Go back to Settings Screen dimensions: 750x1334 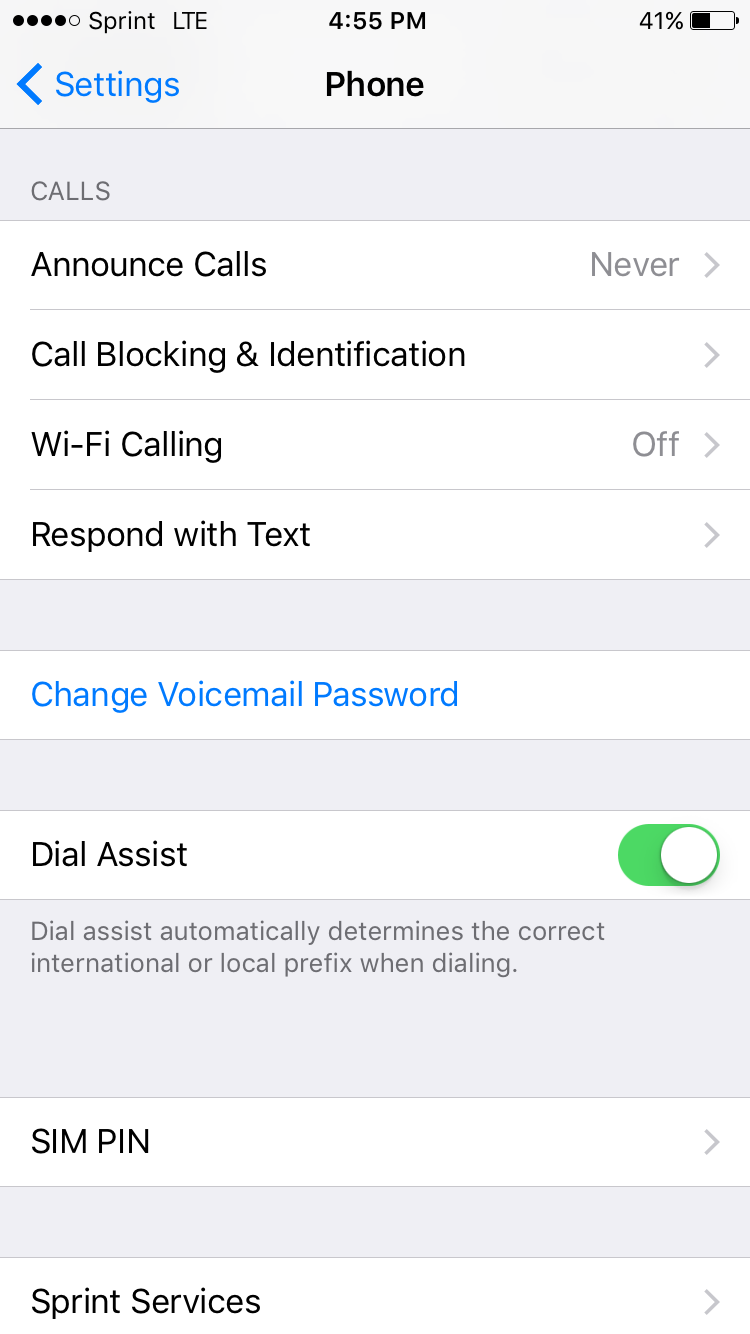pos(98,85)
